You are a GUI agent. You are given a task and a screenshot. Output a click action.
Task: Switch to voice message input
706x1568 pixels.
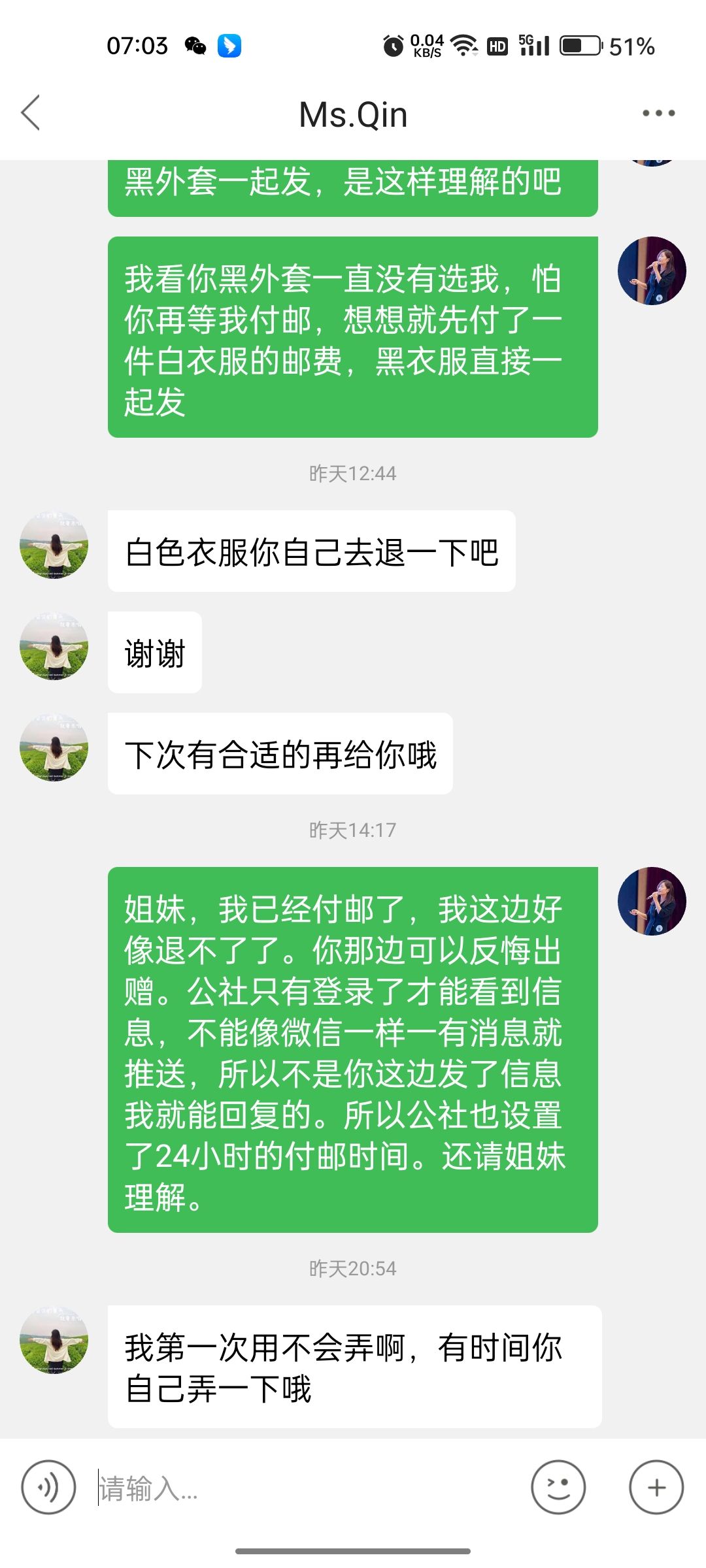48,1488
